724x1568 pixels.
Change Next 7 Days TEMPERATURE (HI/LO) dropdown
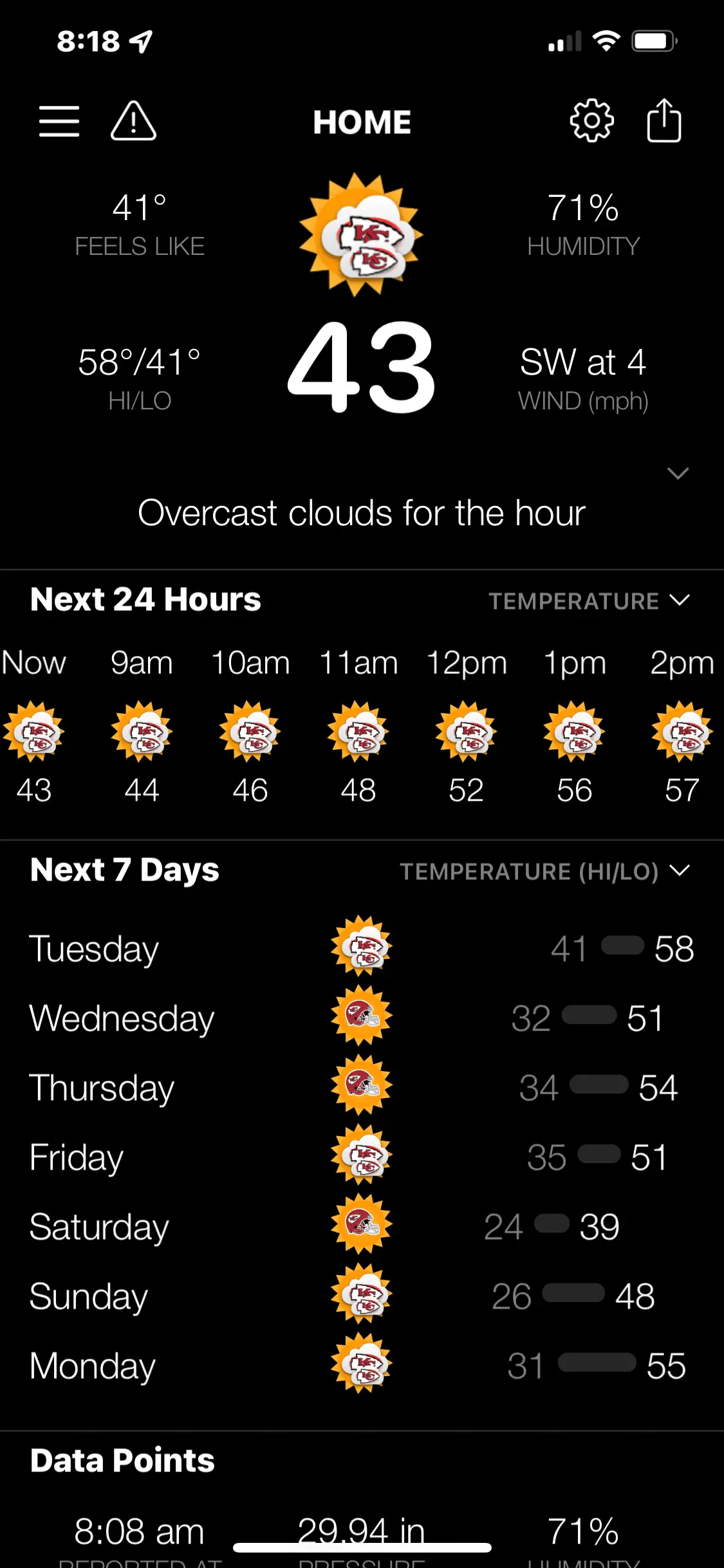click(544, 872)
